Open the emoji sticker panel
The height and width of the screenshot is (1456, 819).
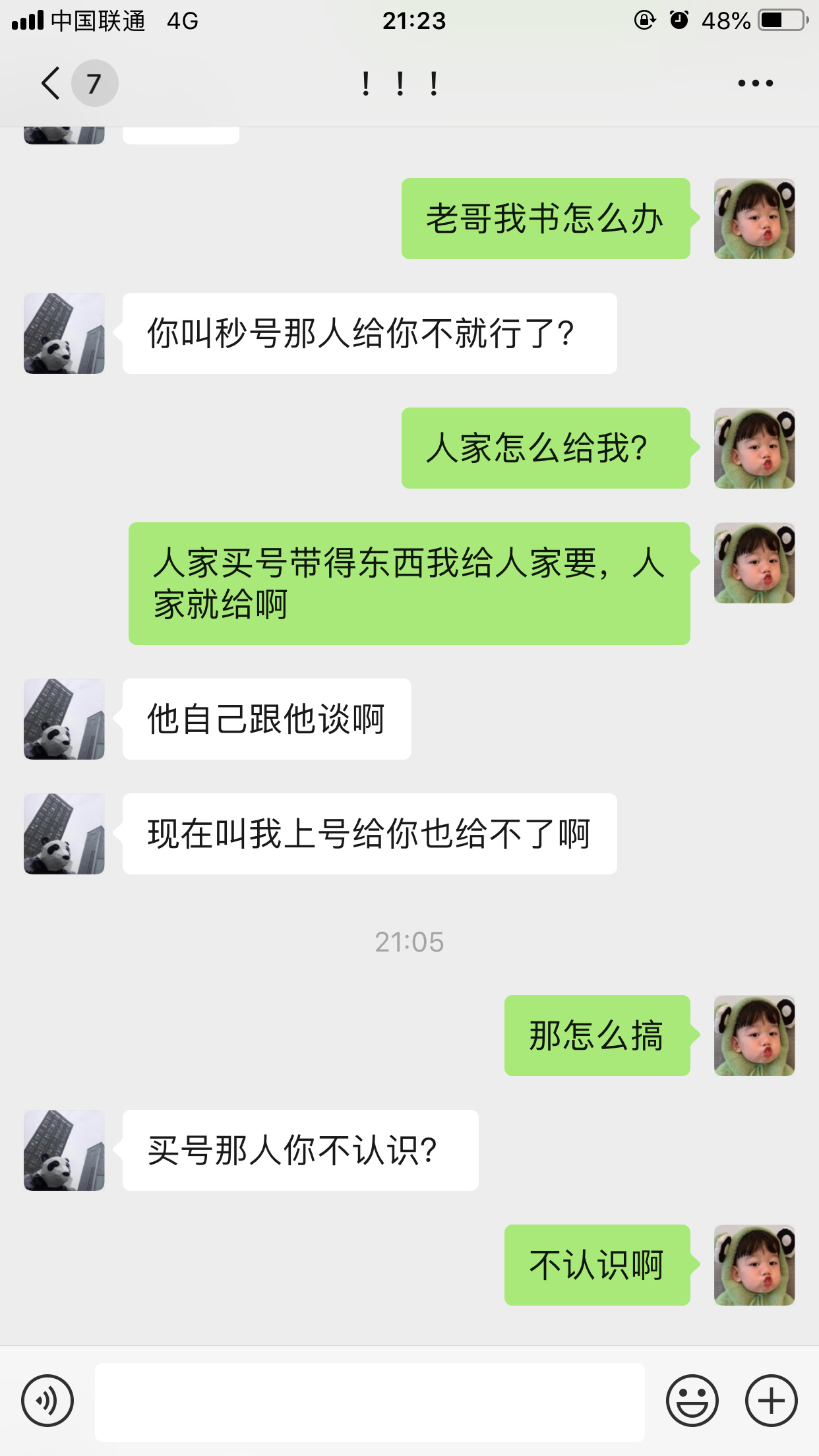(x=692, y=1401)
